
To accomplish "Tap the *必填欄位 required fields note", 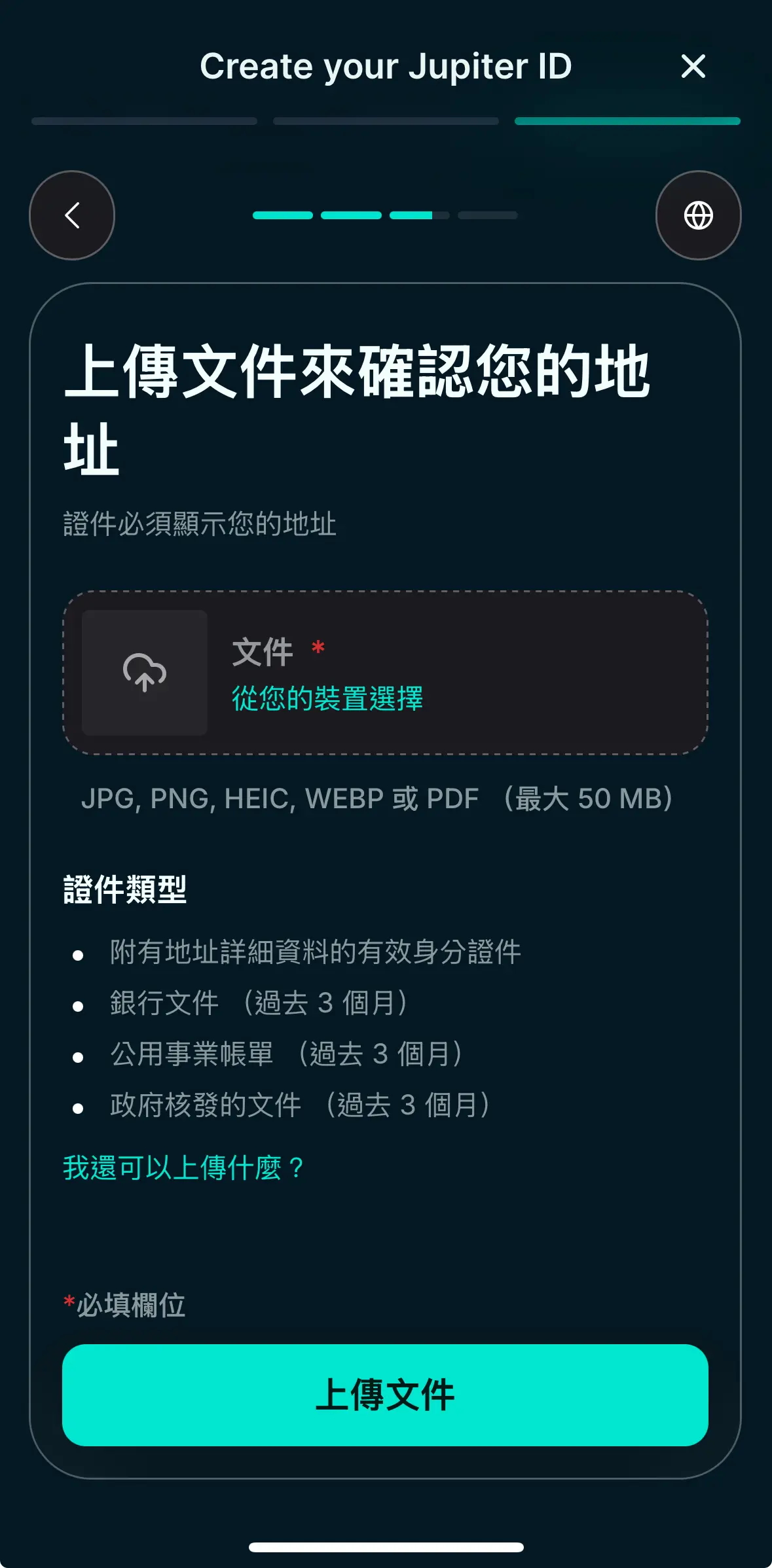I will click(x=124, y=1306).
